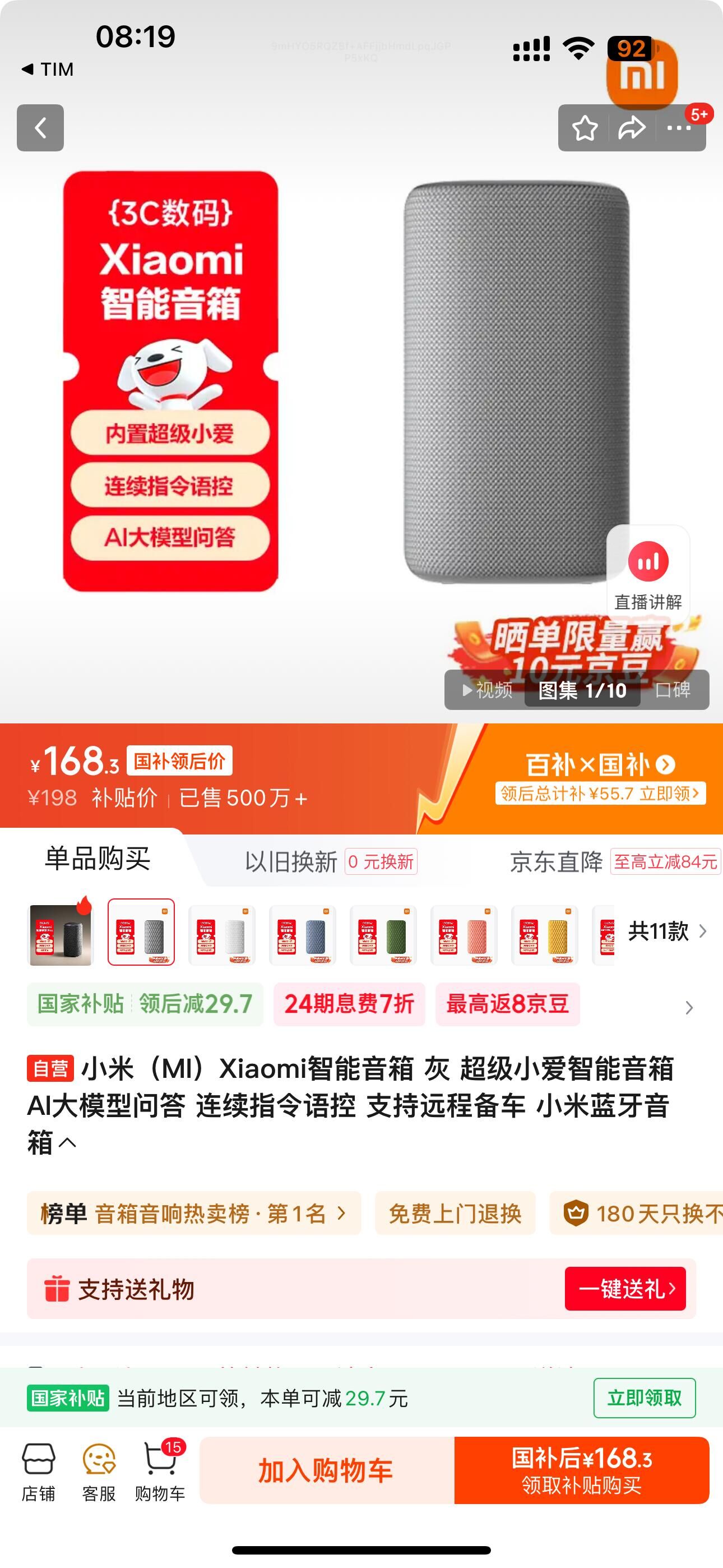Go back using the top-left arrow
This screenshot has width=723, height=1568.
(x=40, y=128)
